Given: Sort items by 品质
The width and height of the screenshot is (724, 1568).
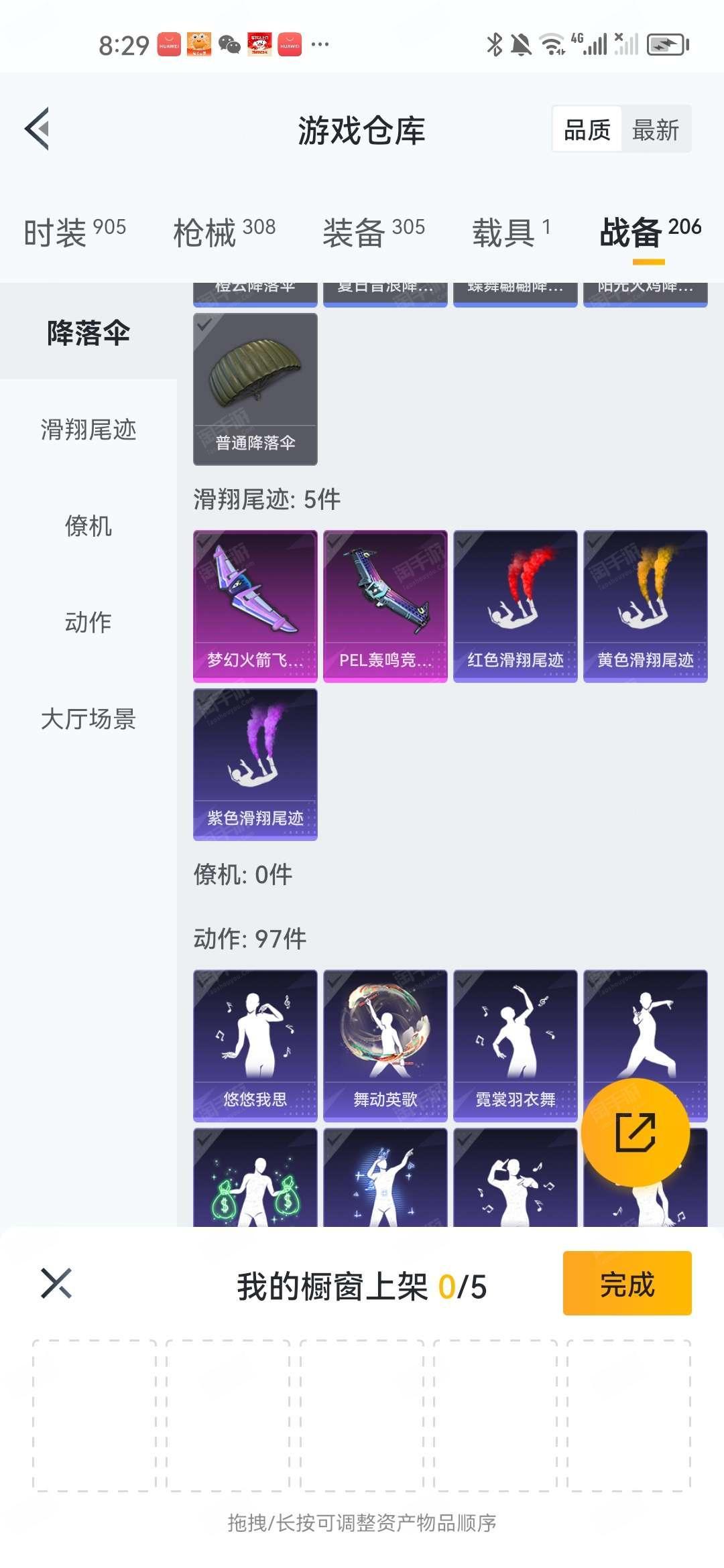Looking at the screenshot, I should 587,129.
